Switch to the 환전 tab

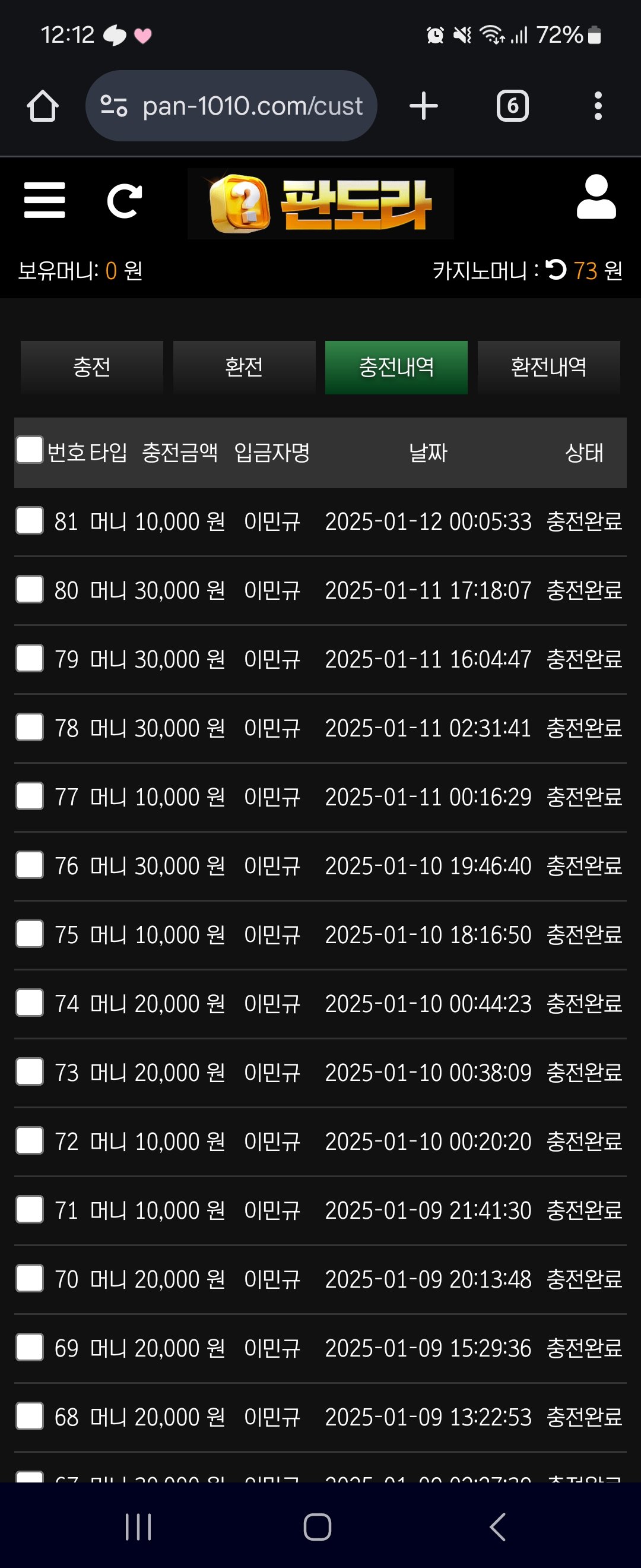244,367
